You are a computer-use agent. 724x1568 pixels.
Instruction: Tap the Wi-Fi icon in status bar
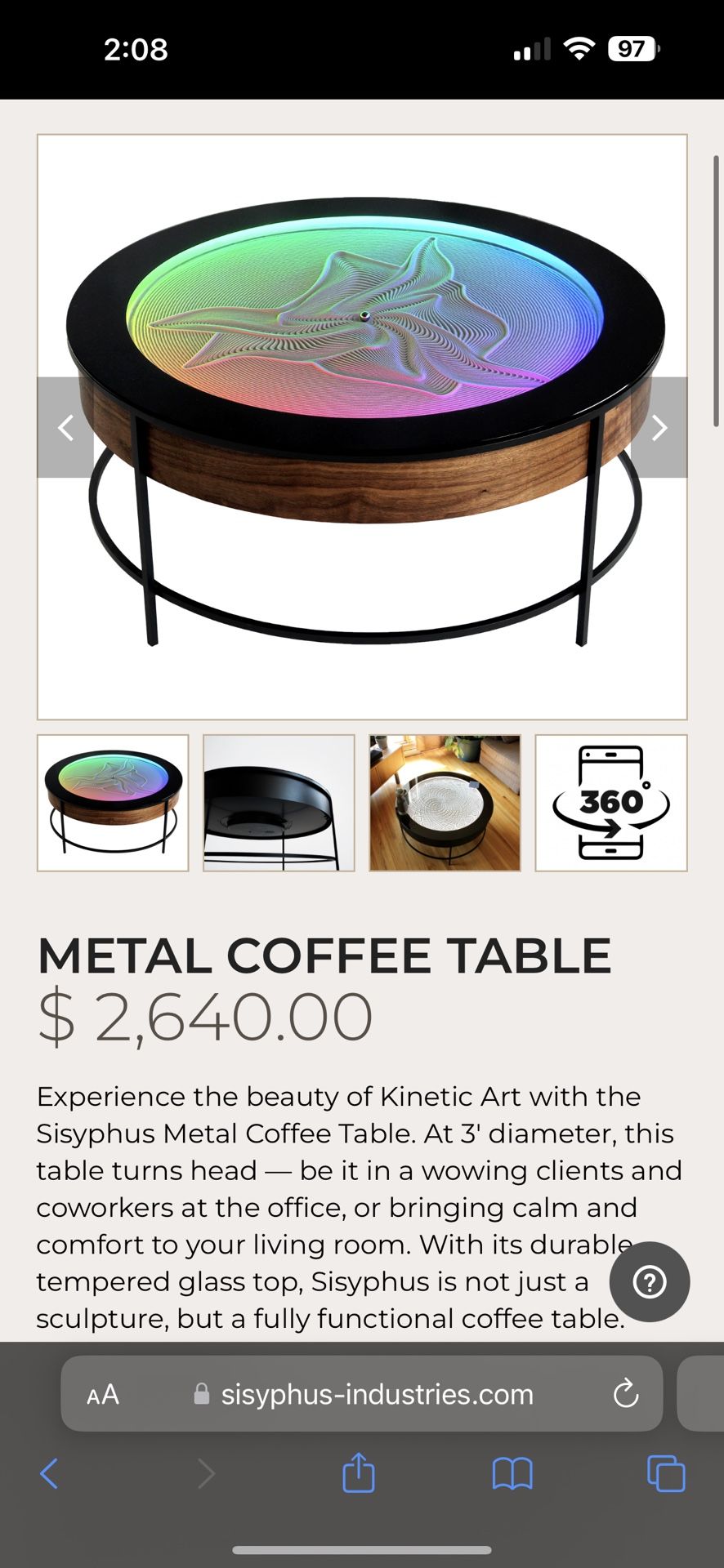tap(579, 49)
